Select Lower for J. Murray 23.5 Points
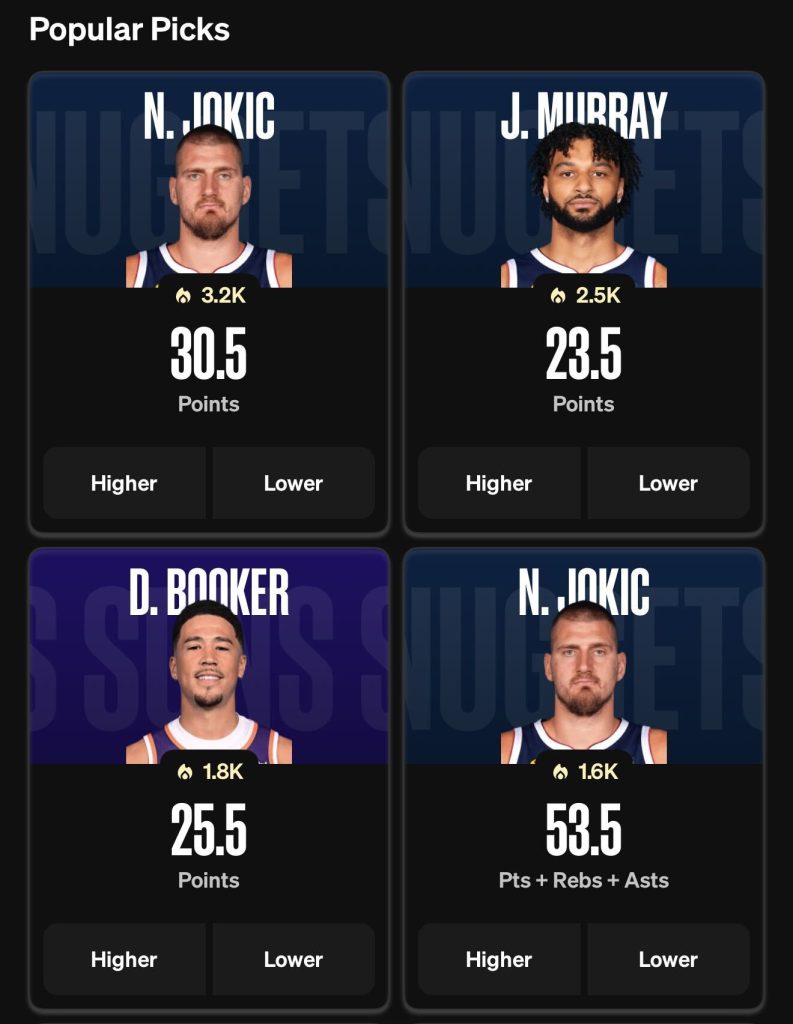Viewport: 793px width, 1024px height. [668, 483]
